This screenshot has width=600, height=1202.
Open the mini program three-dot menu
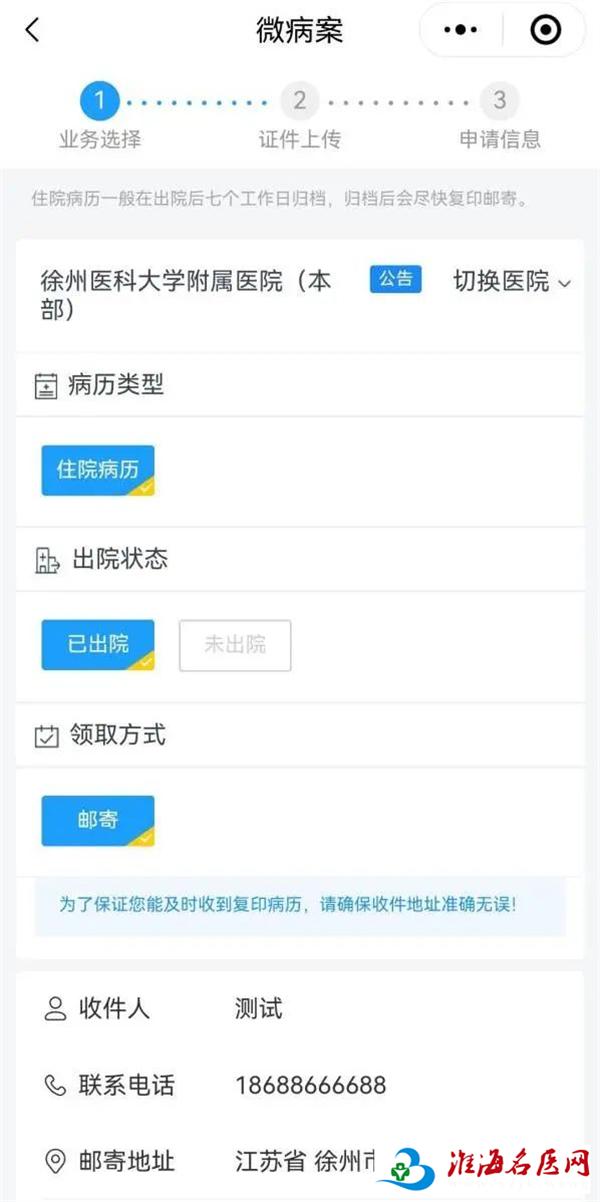(x=460, y=31)
